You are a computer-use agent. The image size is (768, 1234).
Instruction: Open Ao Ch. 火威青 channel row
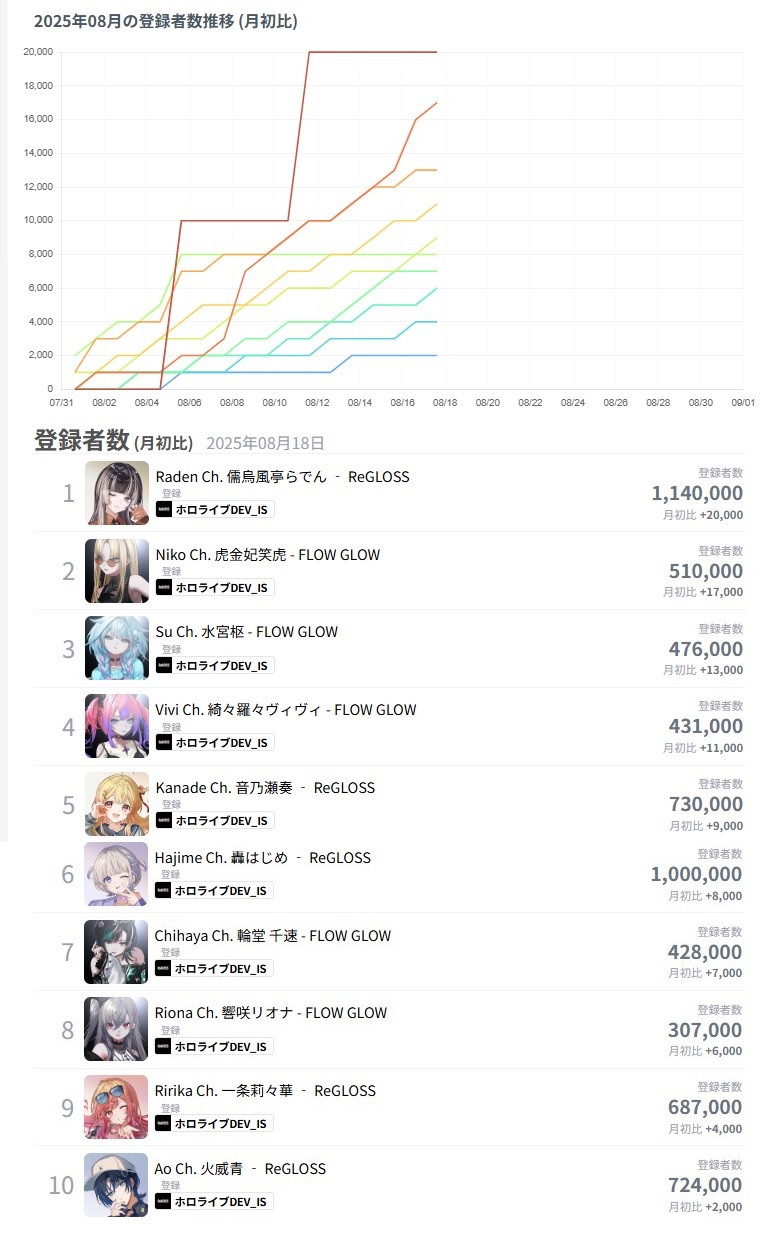(x=240, y=1169)
